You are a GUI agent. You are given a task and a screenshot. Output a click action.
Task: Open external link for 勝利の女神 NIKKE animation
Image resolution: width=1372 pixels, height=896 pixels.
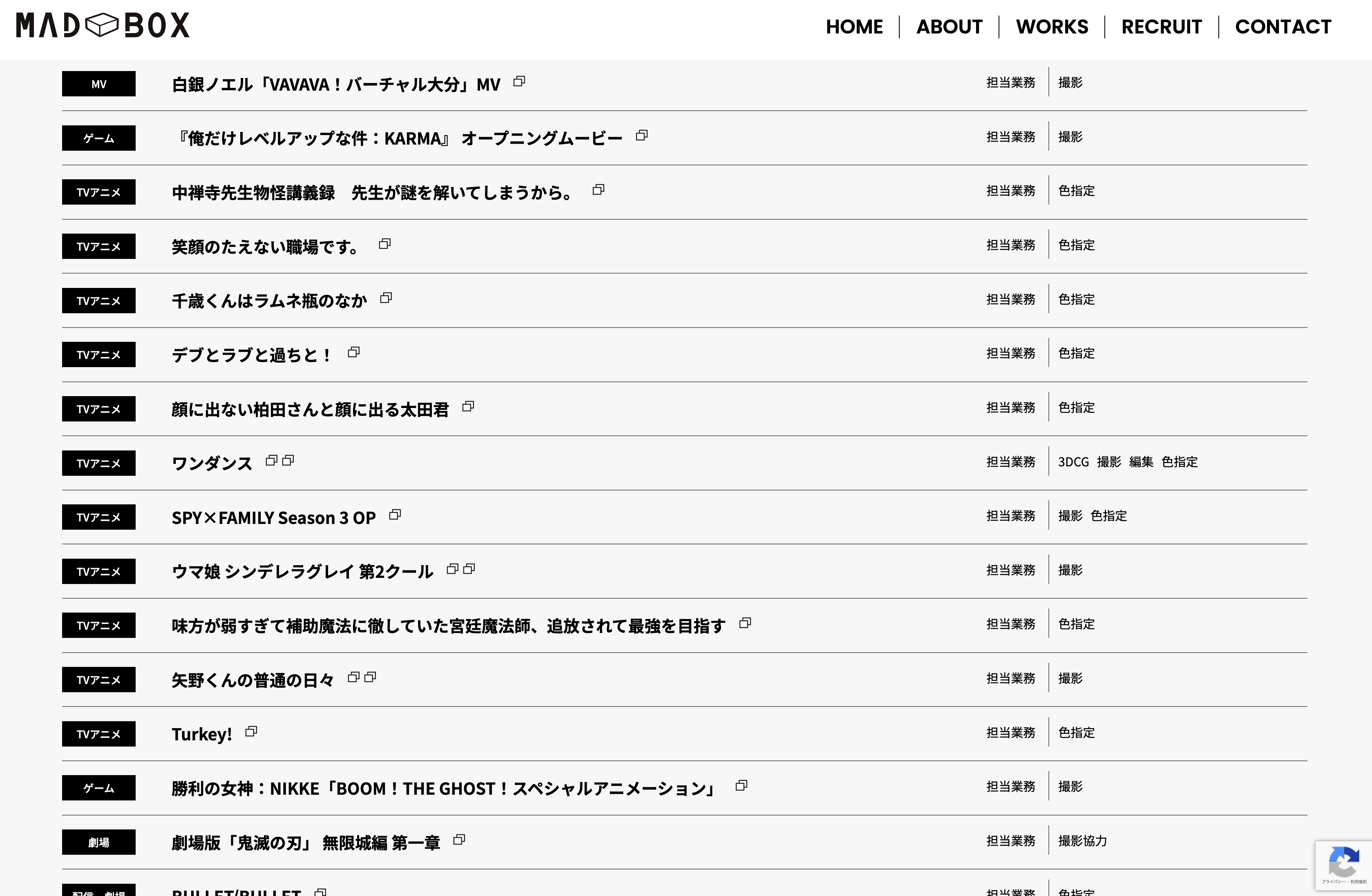tap(741, 785)
